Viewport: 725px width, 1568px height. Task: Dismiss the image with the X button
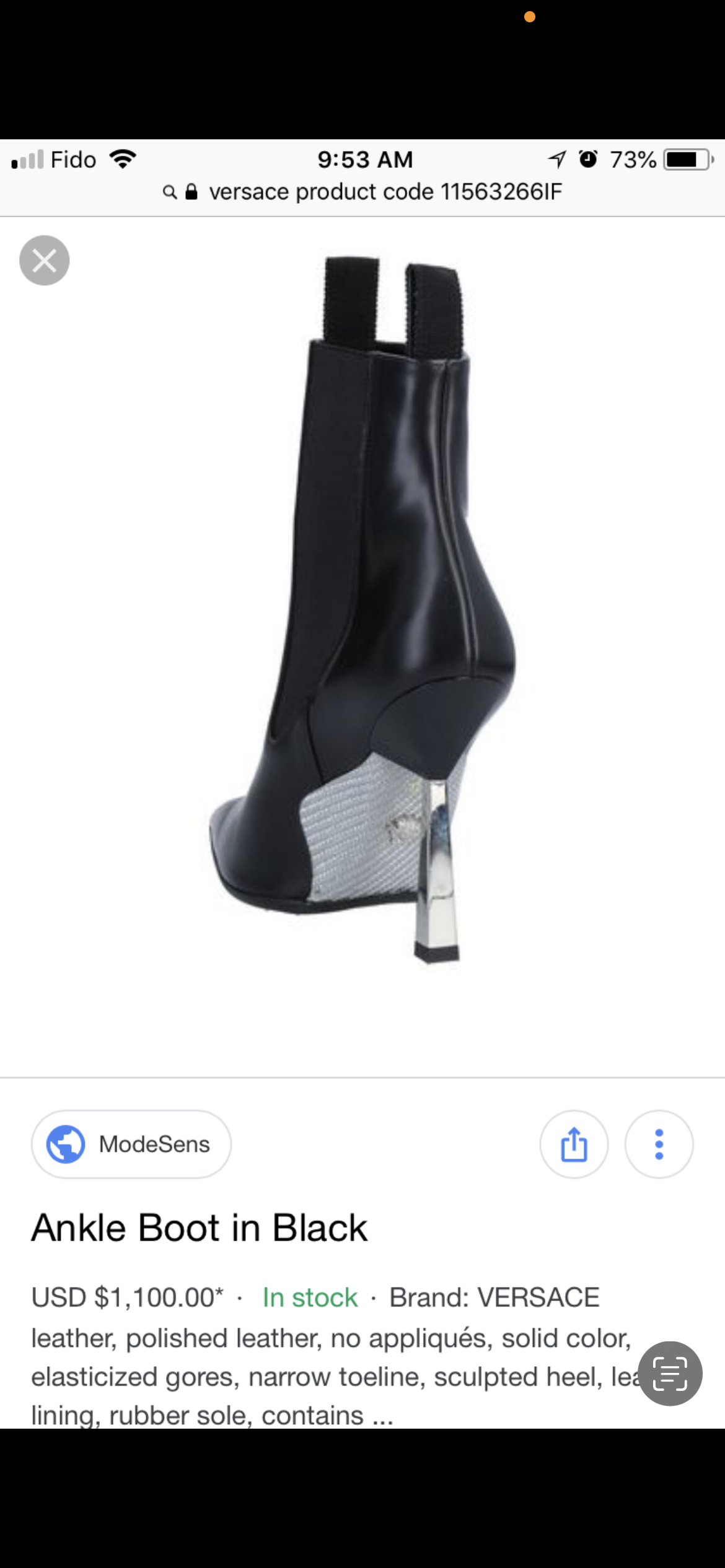(x=43, y=260)
